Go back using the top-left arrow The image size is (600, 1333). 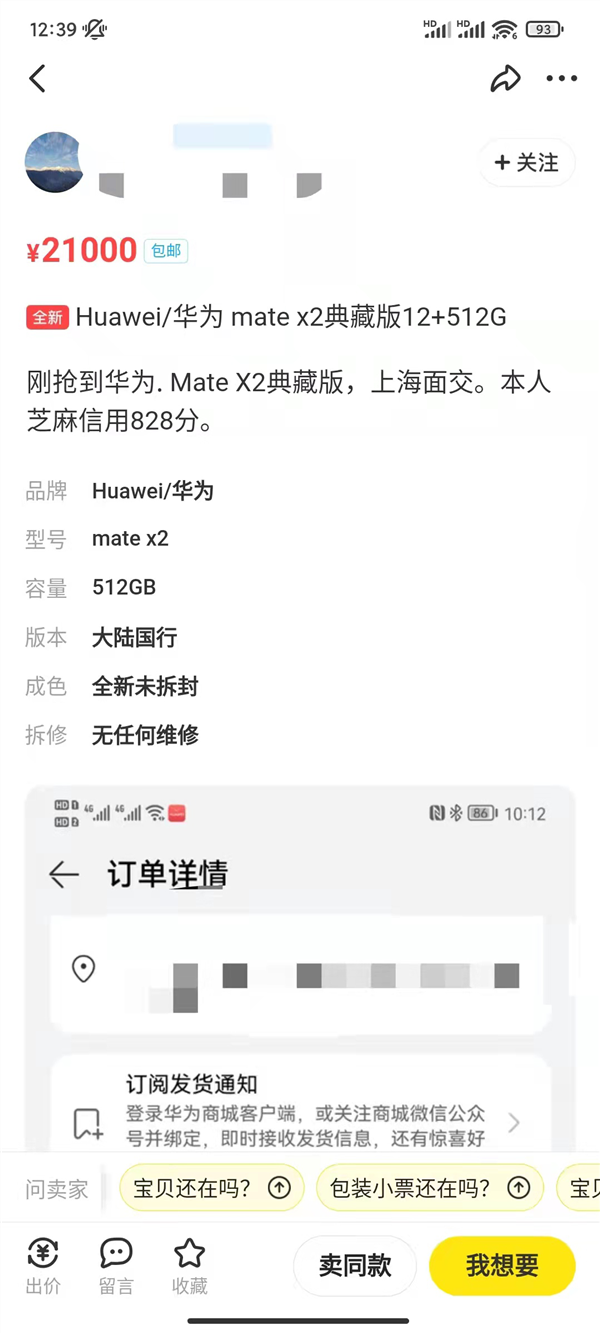(x=38, y=78)
